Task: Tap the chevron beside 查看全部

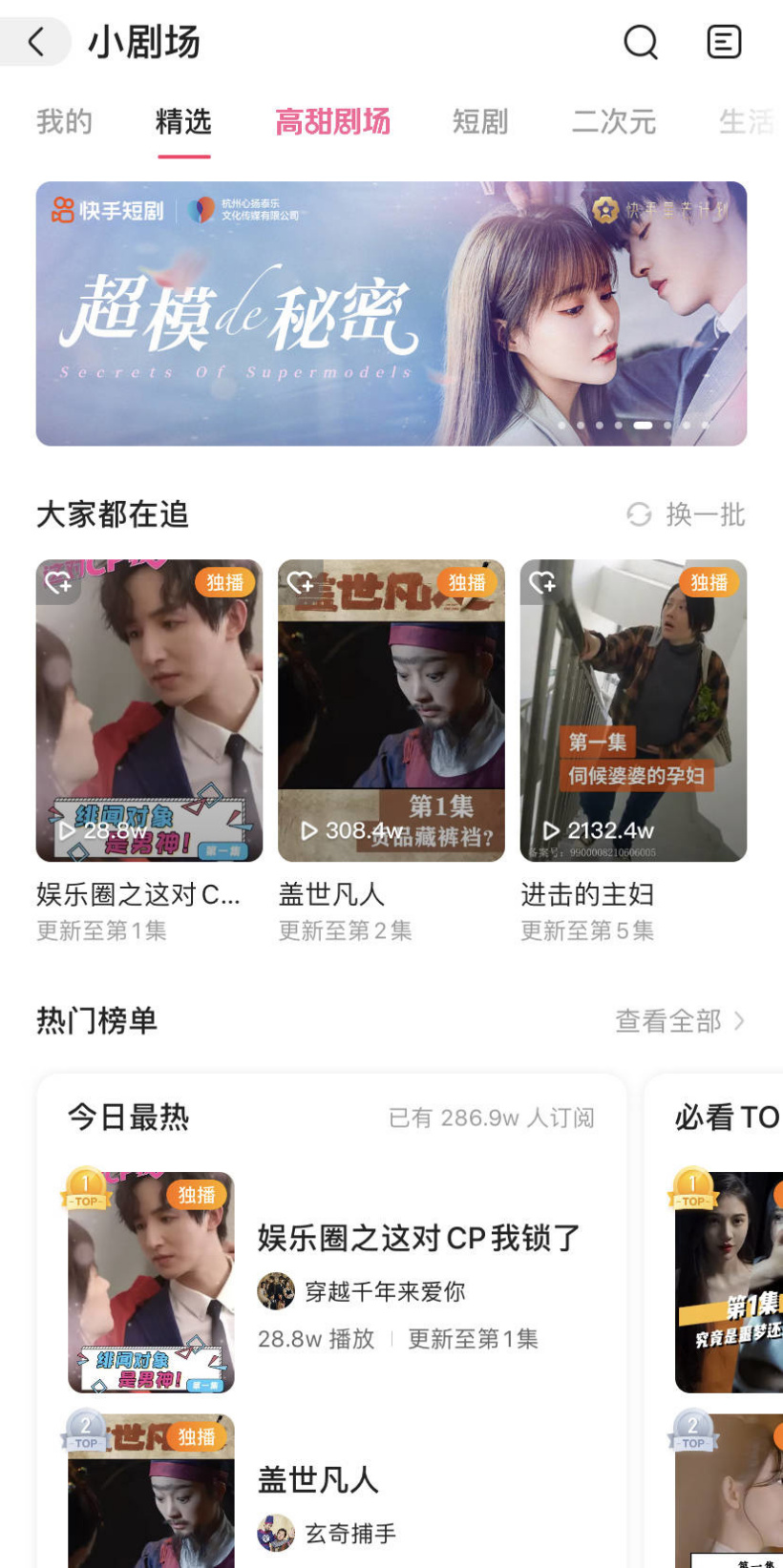Action: coord(738,1020)
